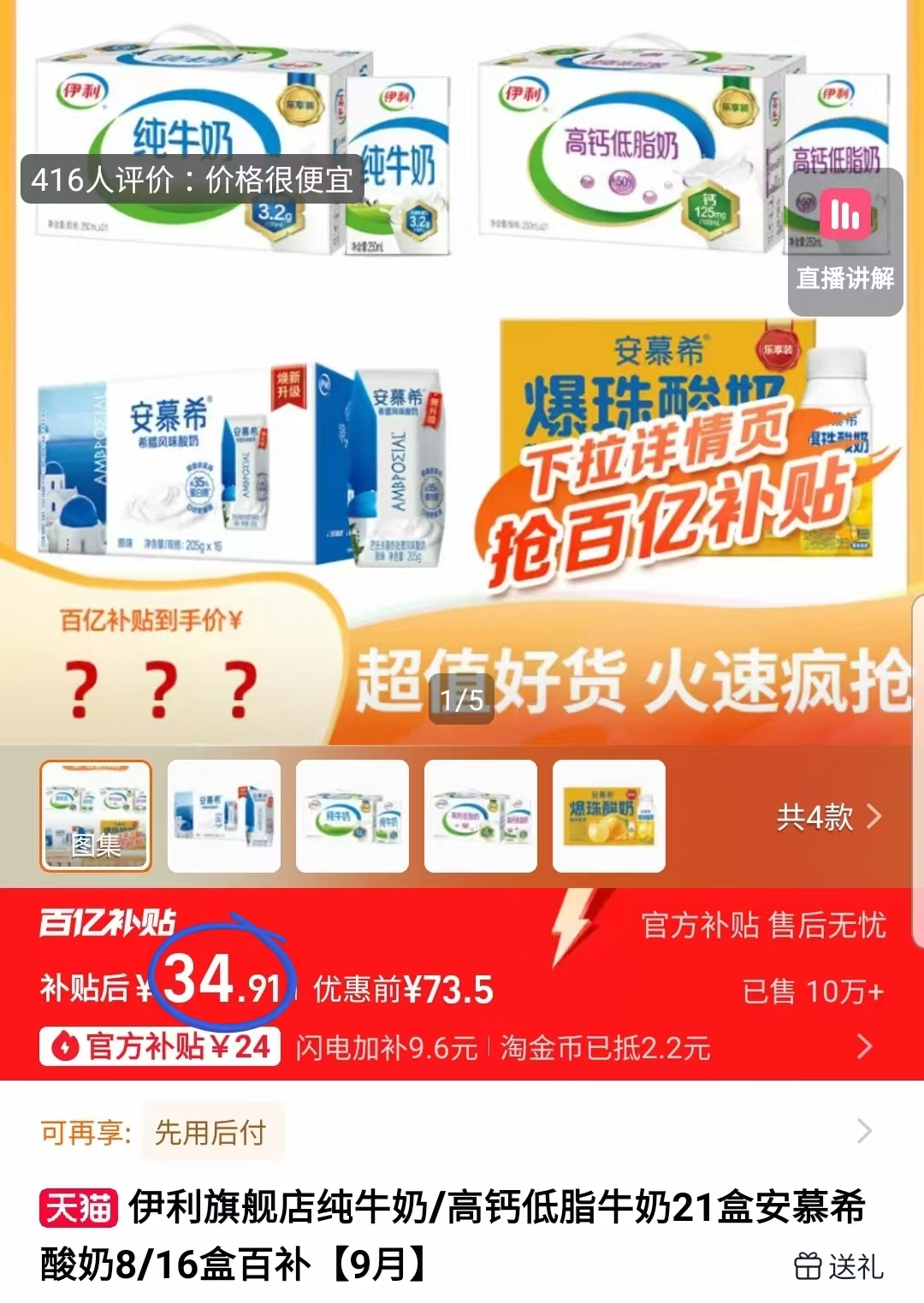Expand the 先用后付 row arrow
Screen dimensions: 924x1303
(864, 1131)
